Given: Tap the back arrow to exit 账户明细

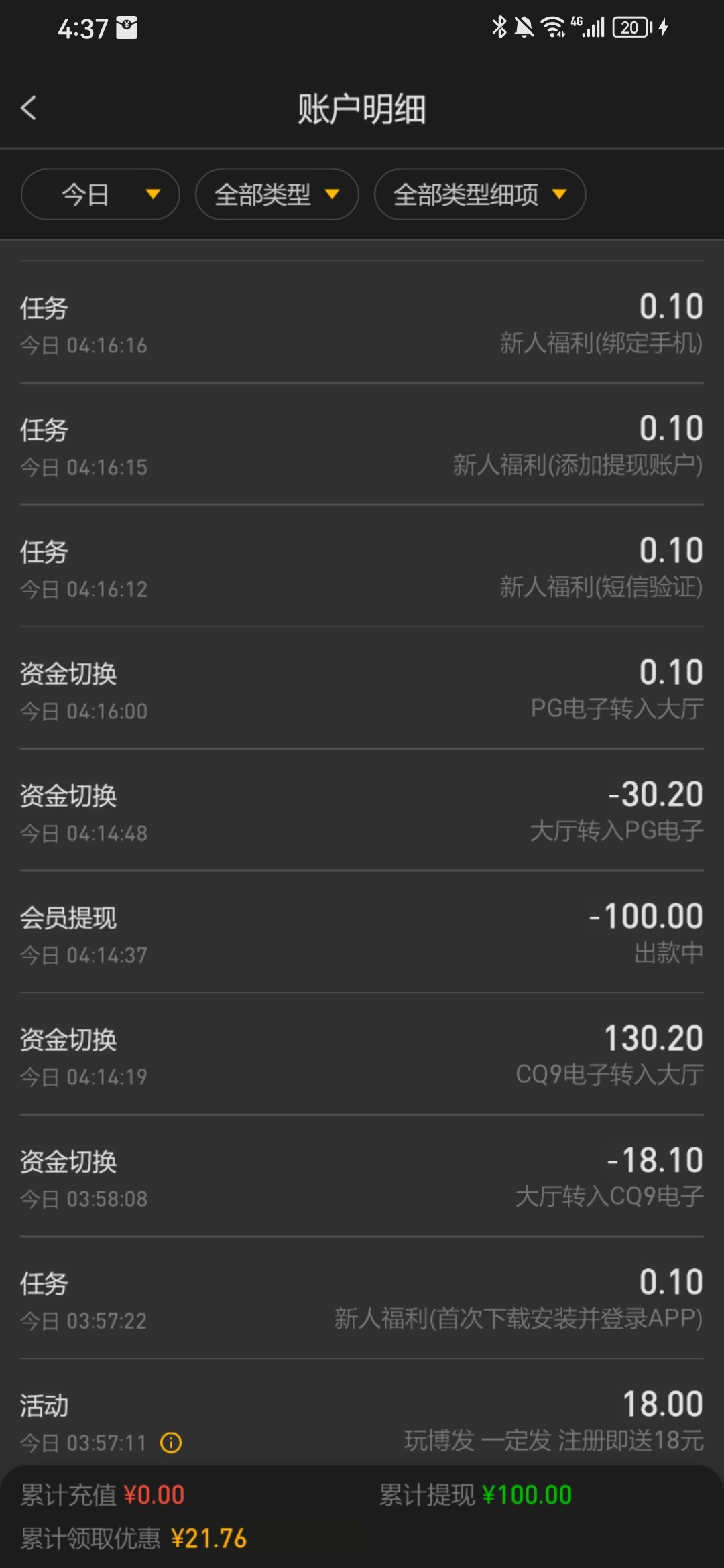Looking at the screenshot, I should coord(29,109).
